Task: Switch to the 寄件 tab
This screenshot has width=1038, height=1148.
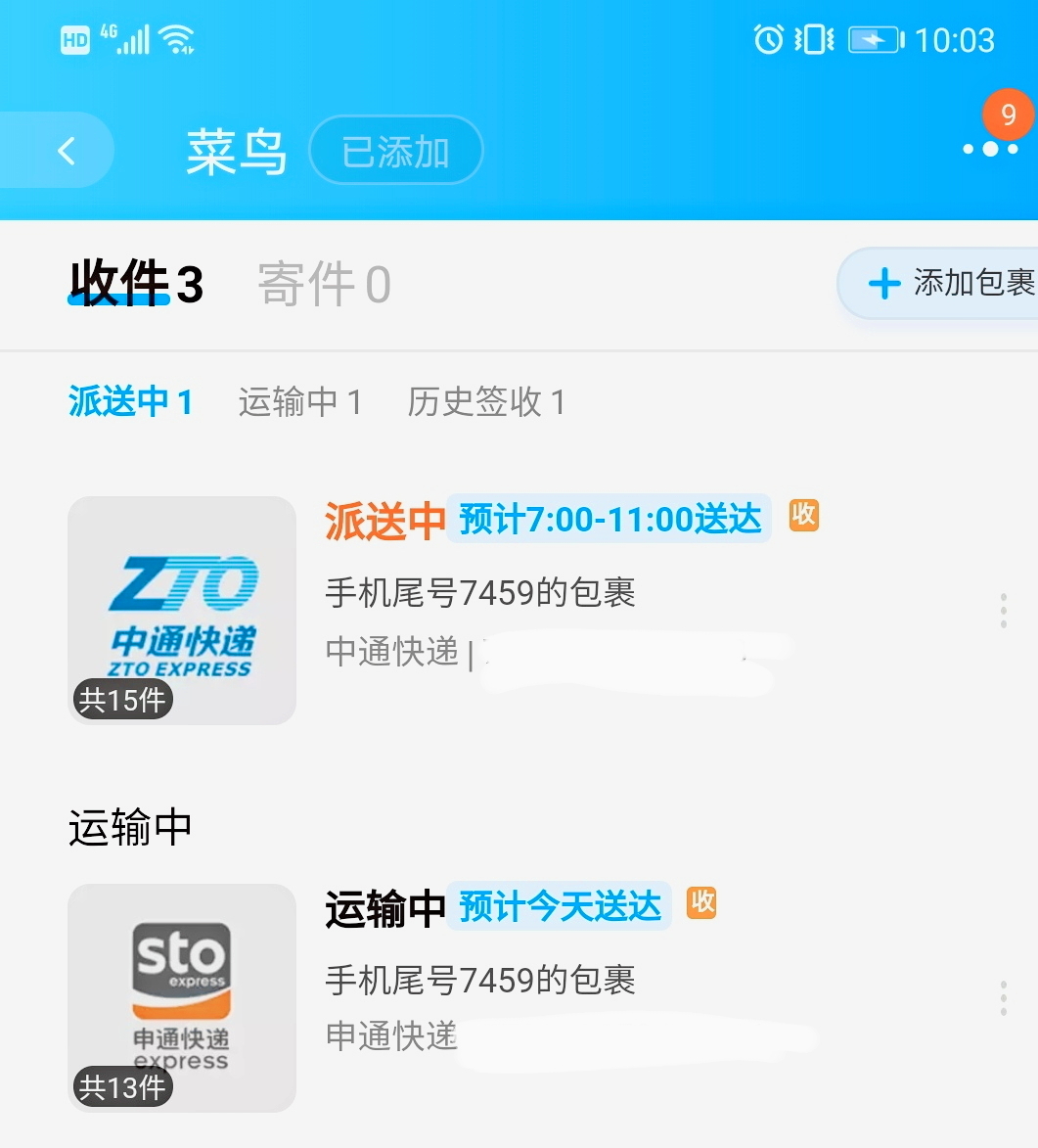Action: (x=324, y=285)
